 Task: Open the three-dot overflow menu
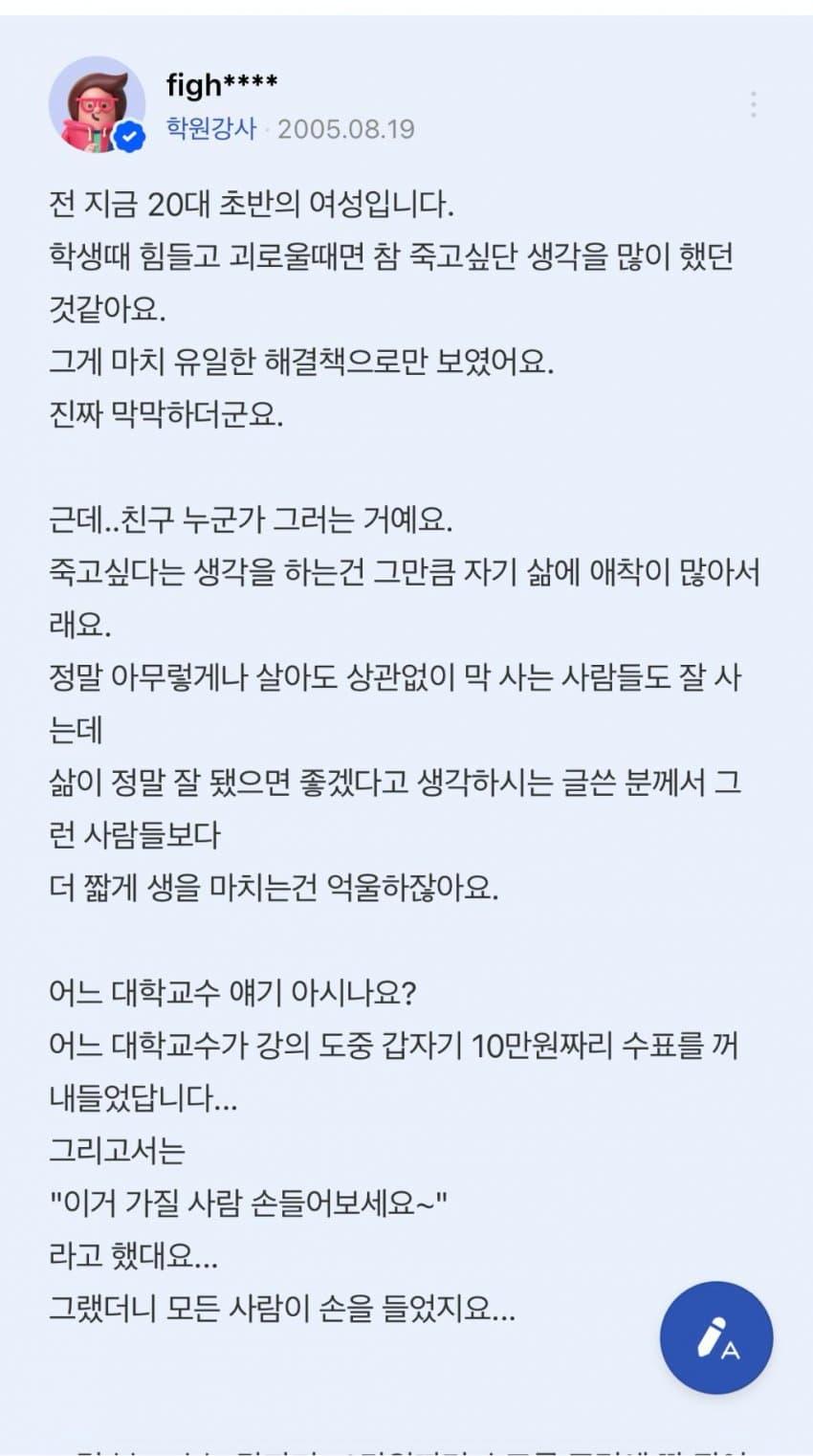753,104
